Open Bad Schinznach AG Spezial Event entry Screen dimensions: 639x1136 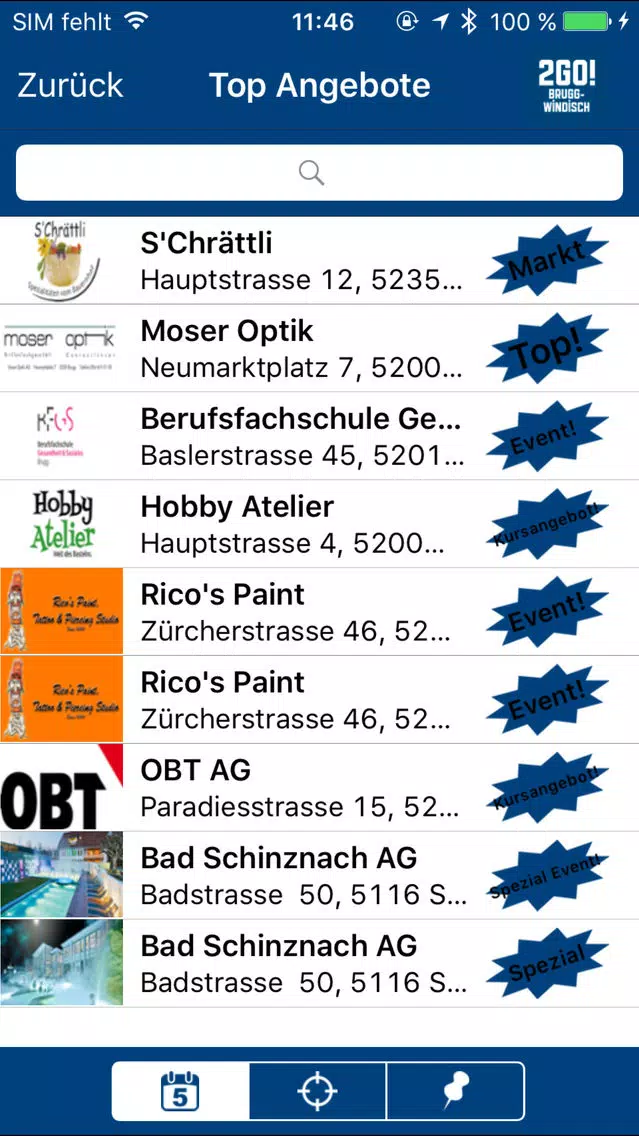pos(320,875)
